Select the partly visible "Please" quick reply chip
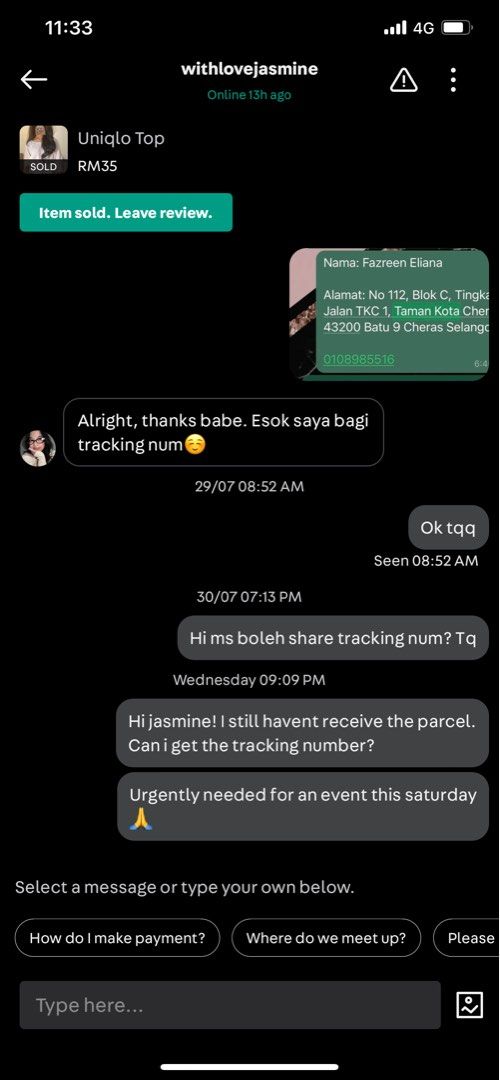The image size is (500, 1080). pos(466,938)
